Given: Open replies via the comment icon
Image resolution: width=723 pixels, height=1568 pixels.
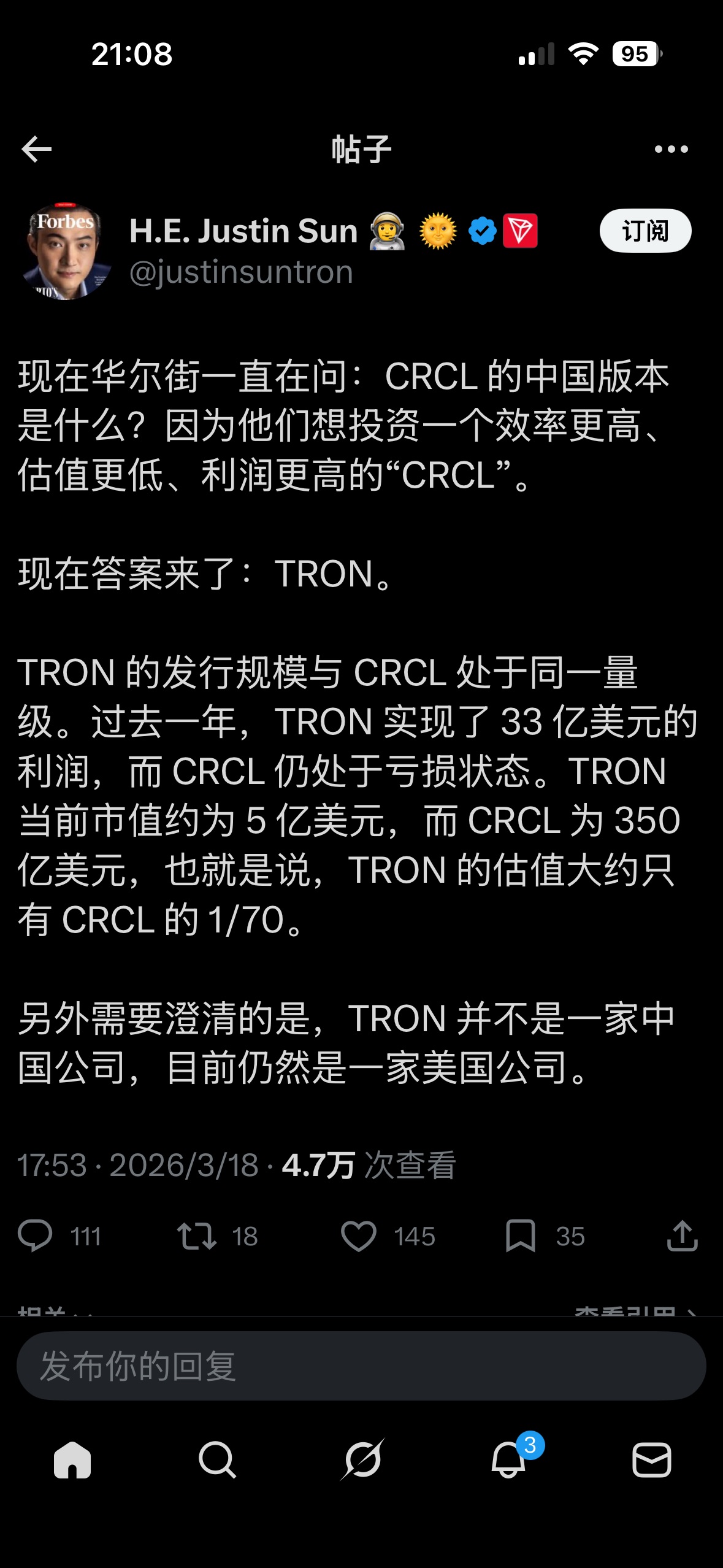Looking at the screenshot, I should (x=35, y=1236).
